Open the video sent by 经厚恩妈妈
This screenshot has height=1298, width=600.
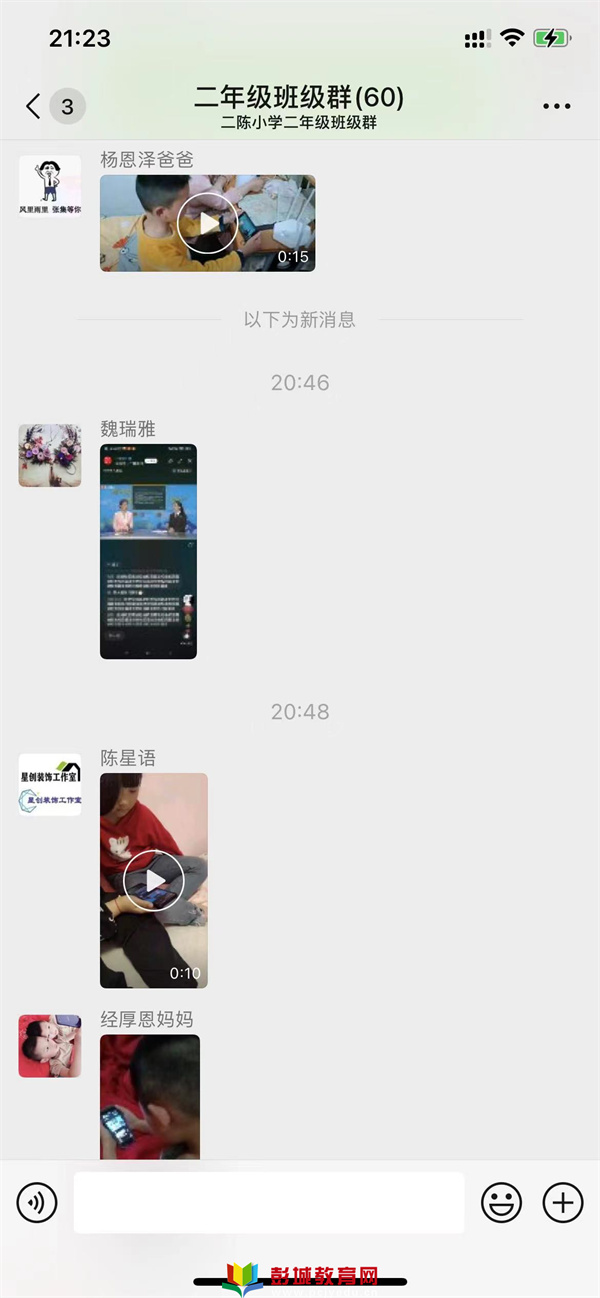coord(150,1097)
